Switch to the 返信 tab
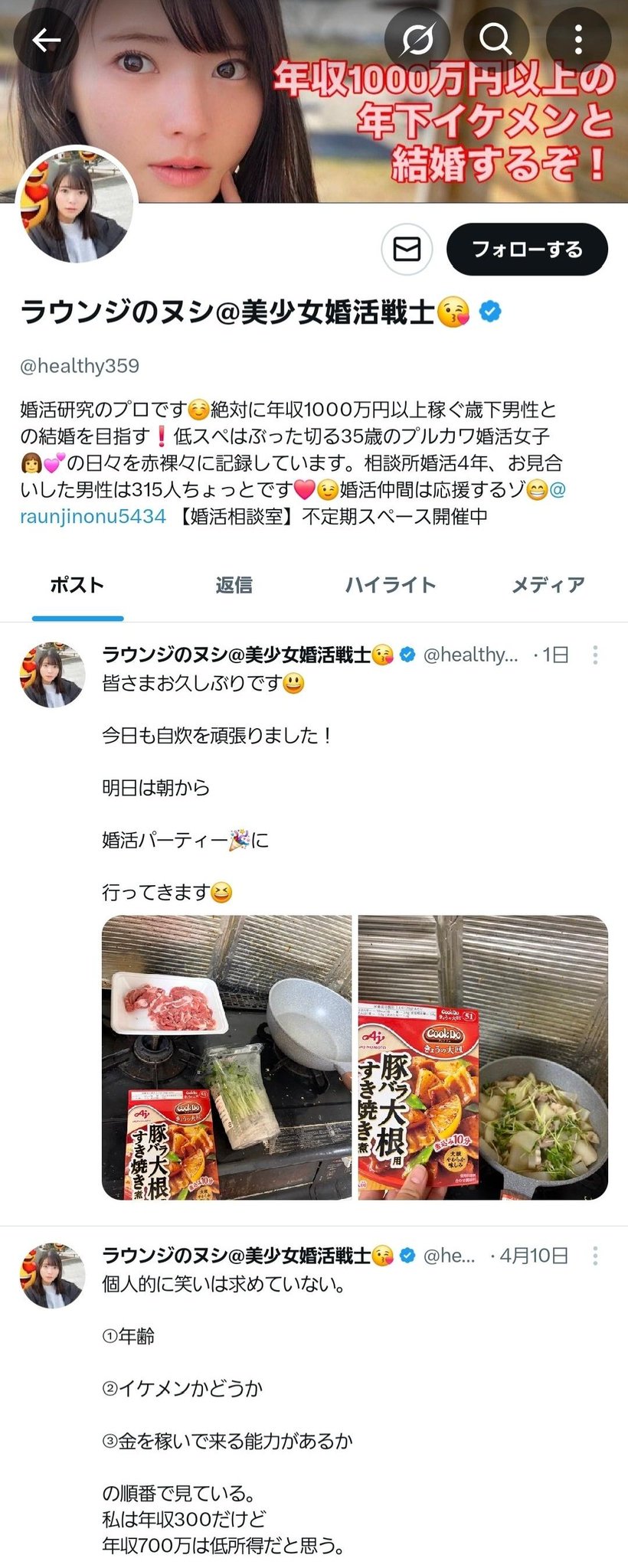This screenshot has width=628, height=1568. (234, 586)
